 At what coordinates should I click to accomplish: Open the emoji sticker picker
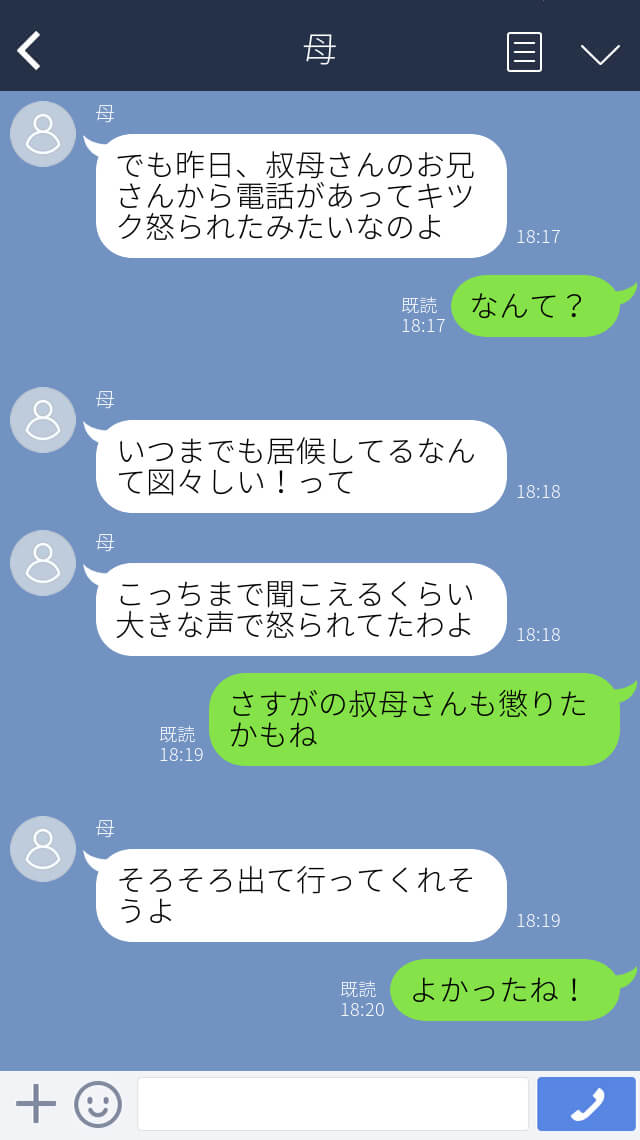(x=98, y=1104)
